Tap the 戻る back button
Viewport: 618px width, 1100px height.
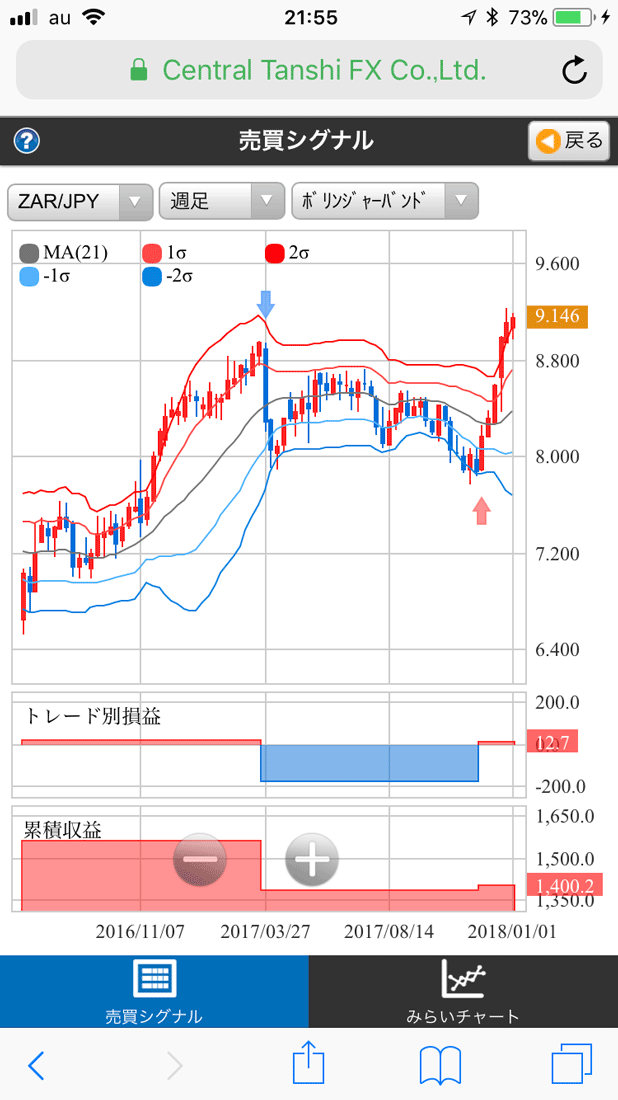[x=568, y=141]
